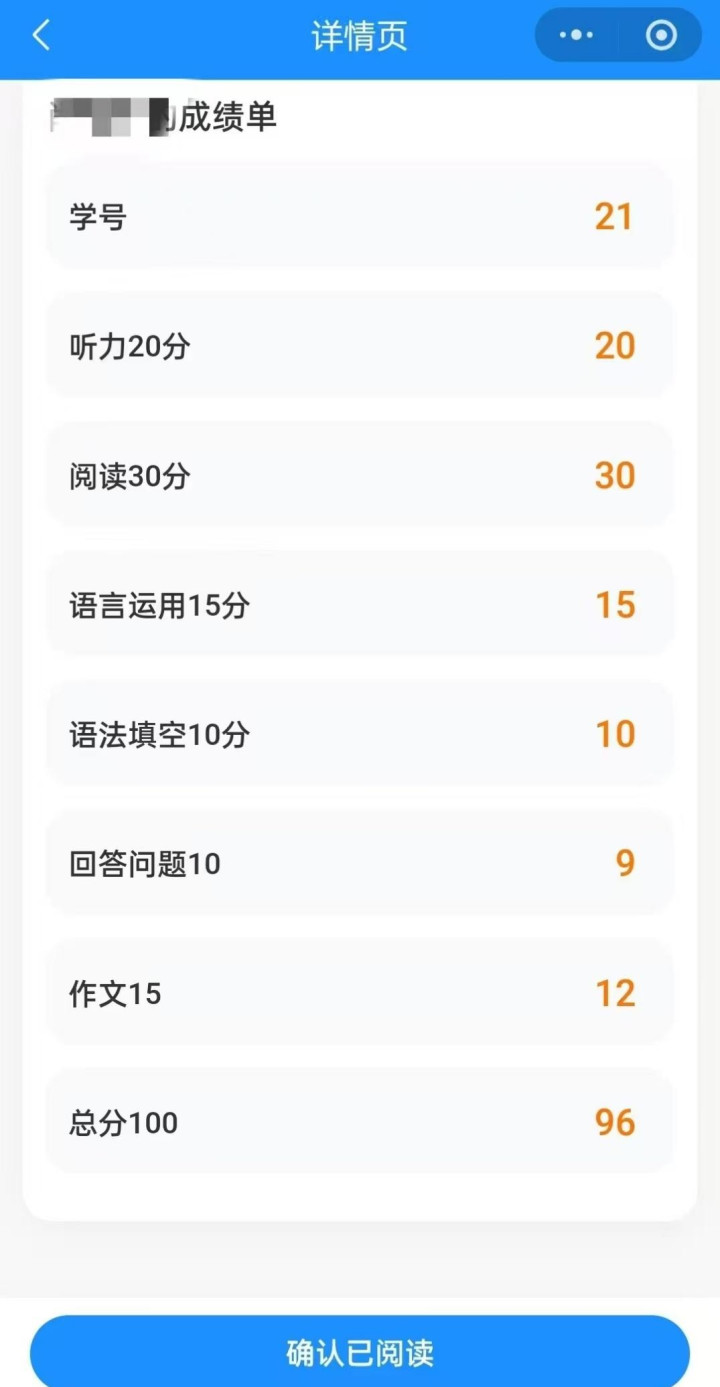
Task: Open the mini program more options menu
Action: click(x=576, y=36)
